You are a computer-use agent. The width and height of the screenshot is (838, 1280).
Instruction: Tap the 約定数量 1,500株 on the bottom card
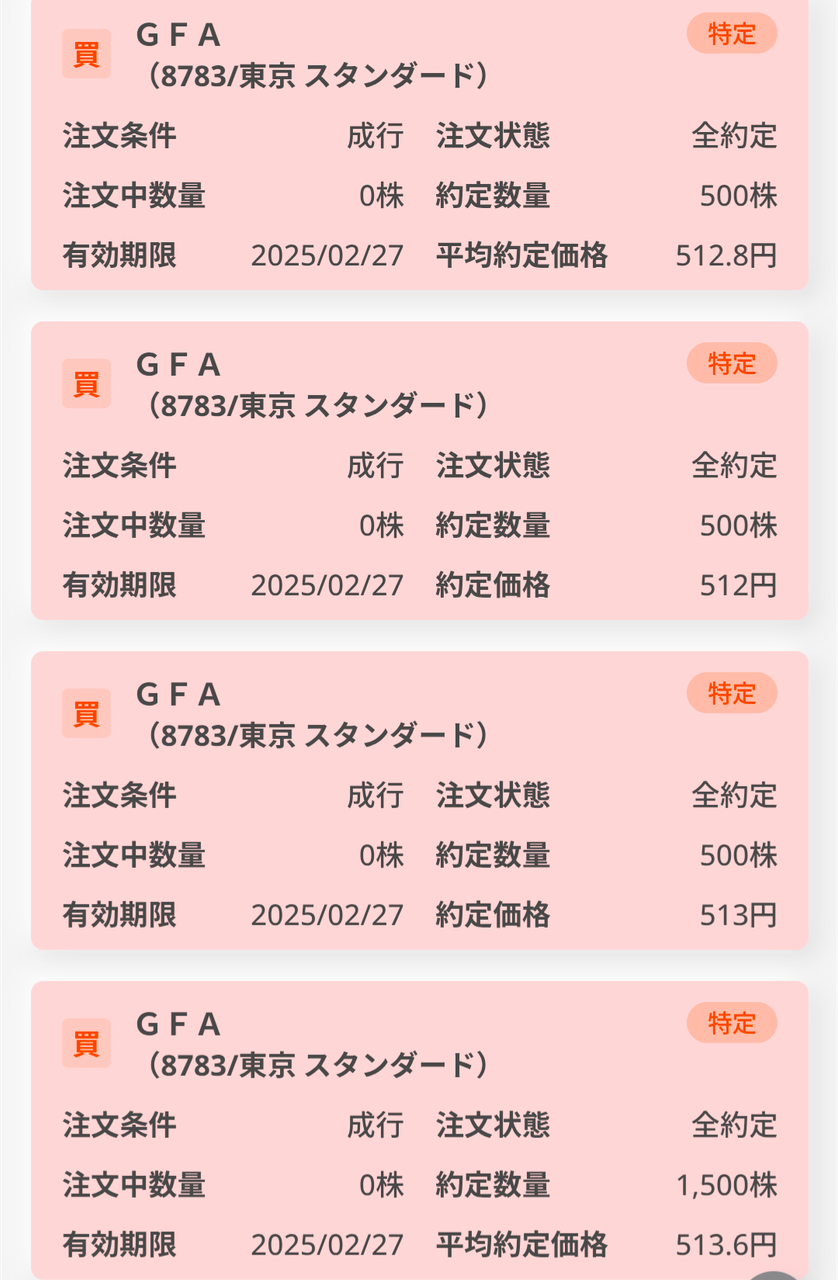(730, 1185)
